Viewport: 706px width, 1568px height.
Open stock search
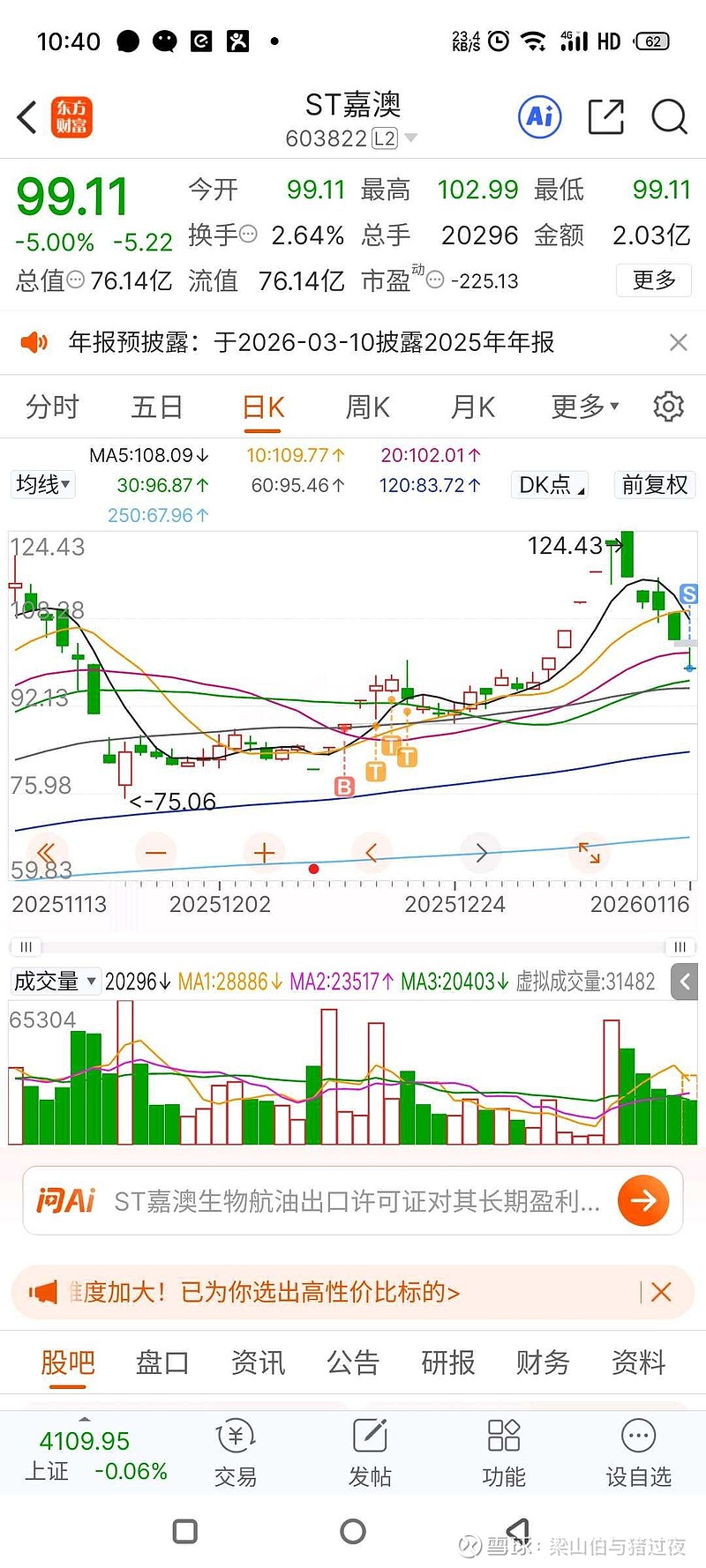pyautogui.click(x=669, y=117)
